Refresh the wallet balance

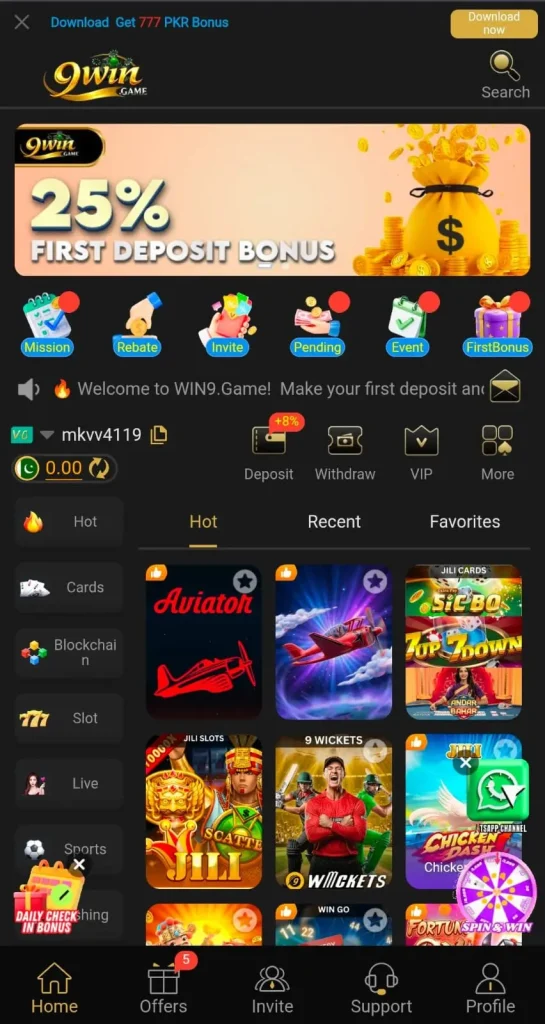[99, 468]
